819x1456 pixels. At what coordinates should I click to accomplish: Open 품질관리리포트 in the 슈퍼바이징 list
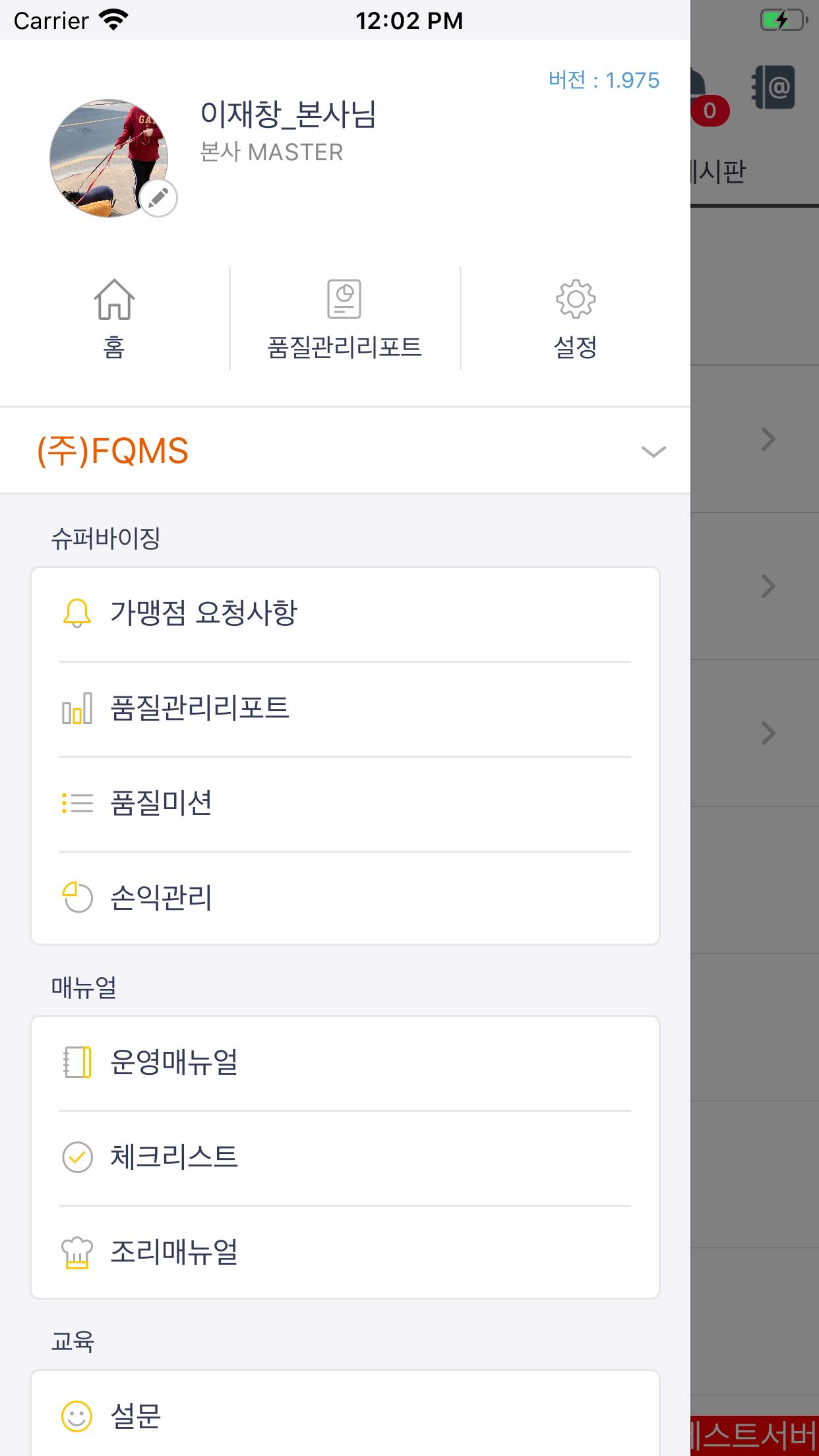pyautogui.click(x=345, y=709)
